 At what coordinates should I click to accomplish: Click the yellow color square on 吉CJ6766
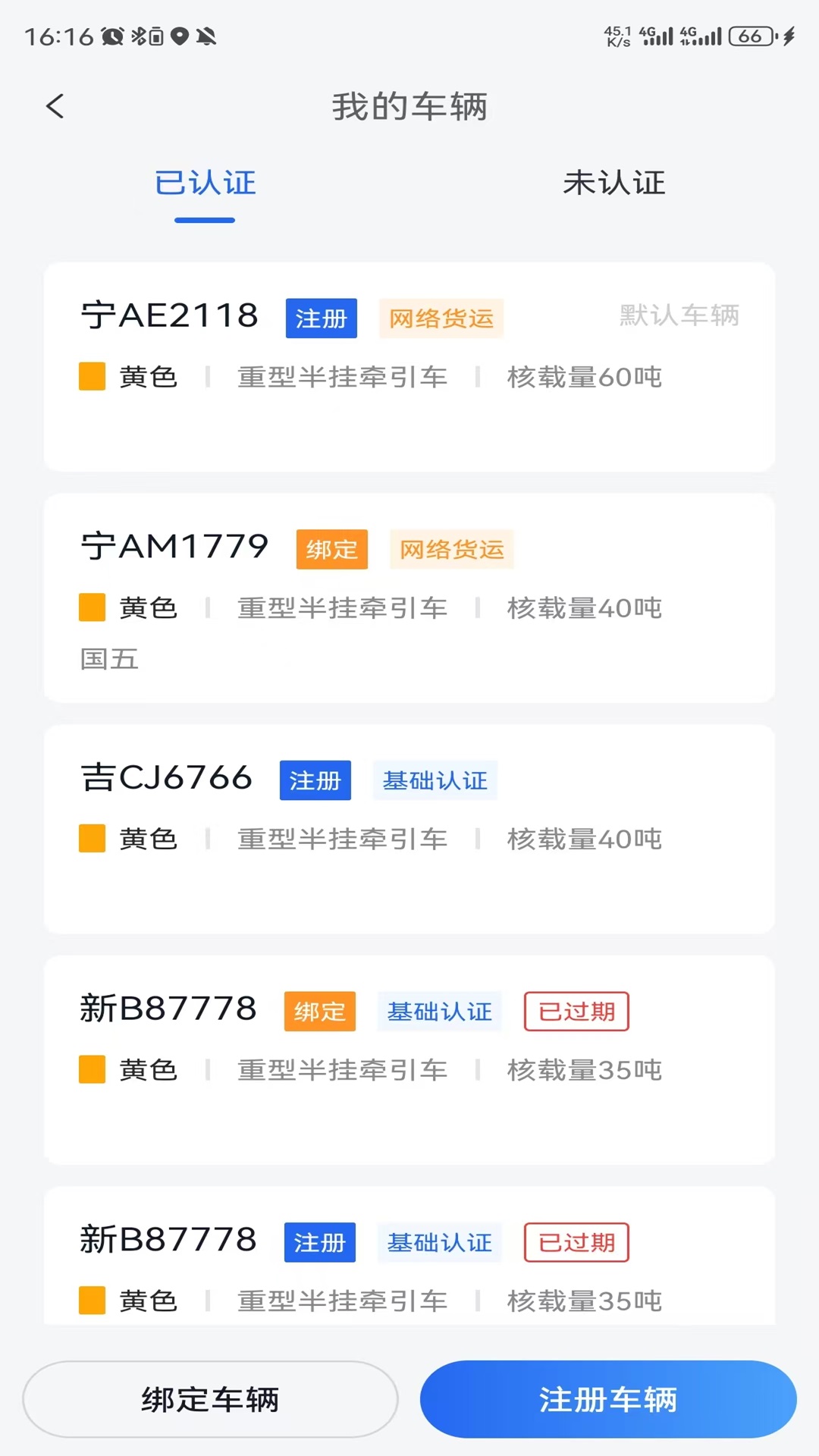pos(91,838)
